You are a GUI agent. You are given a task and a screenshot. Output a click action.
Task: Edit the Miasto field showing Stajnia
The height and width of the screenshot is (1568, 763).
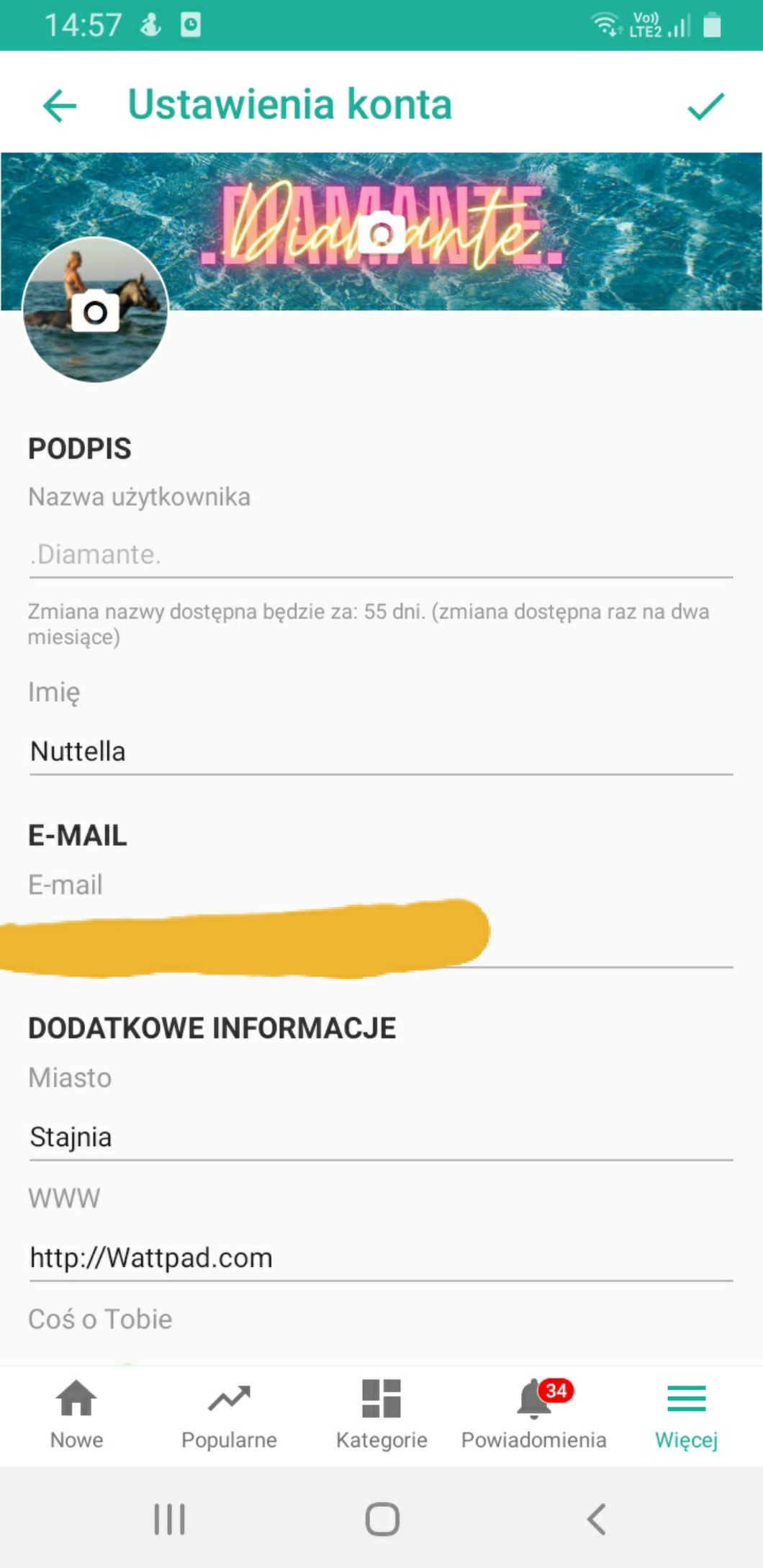(x=380, y=1137)
